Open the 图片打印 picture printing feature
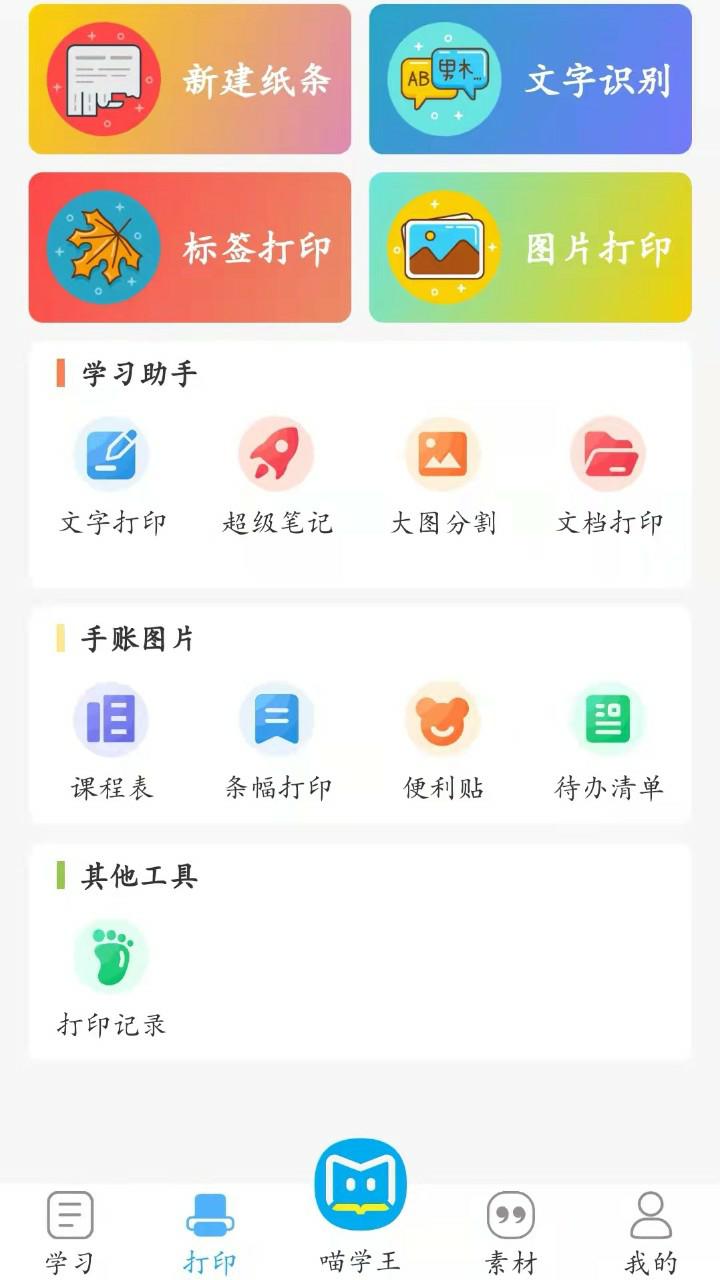This screenshot has width=720, height=1280. [529, 247]
